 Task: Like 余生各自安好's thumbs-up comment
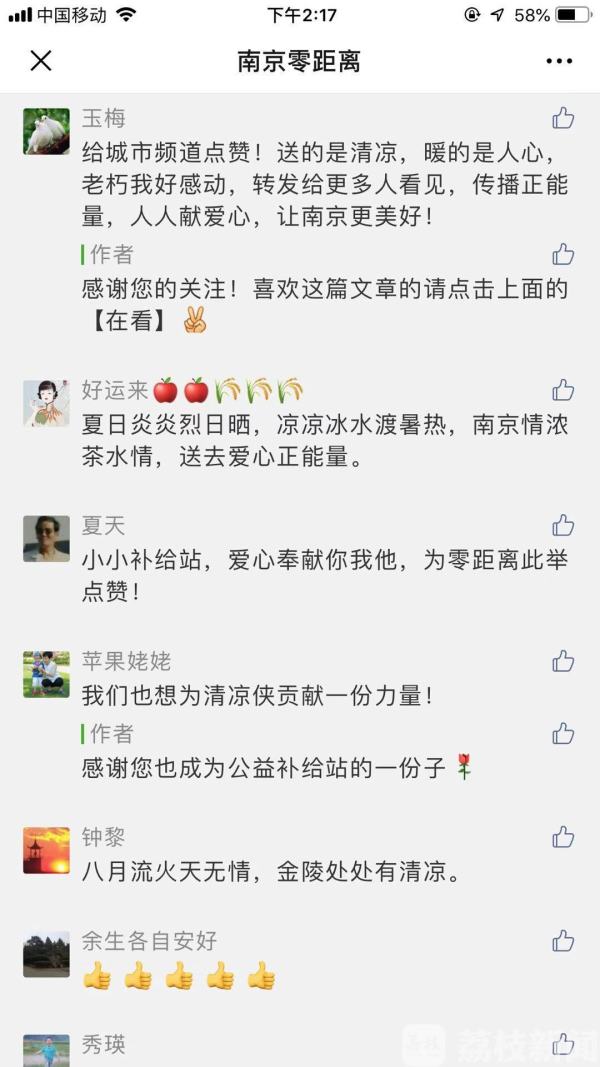coord(563,940)
